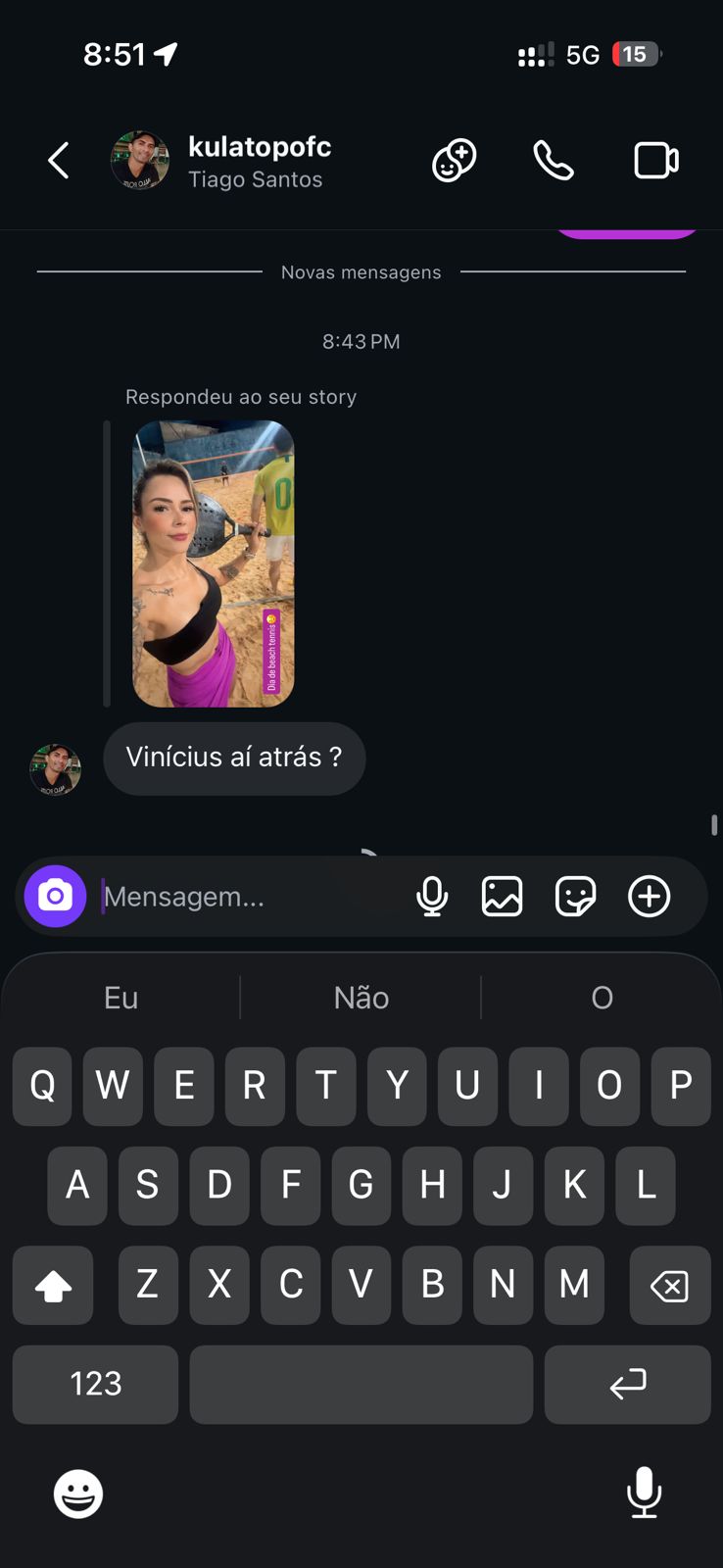Start a video call with kulatopofc
Image resolution: width=723 pixels, height=1568 pixels.
point(656,161)
